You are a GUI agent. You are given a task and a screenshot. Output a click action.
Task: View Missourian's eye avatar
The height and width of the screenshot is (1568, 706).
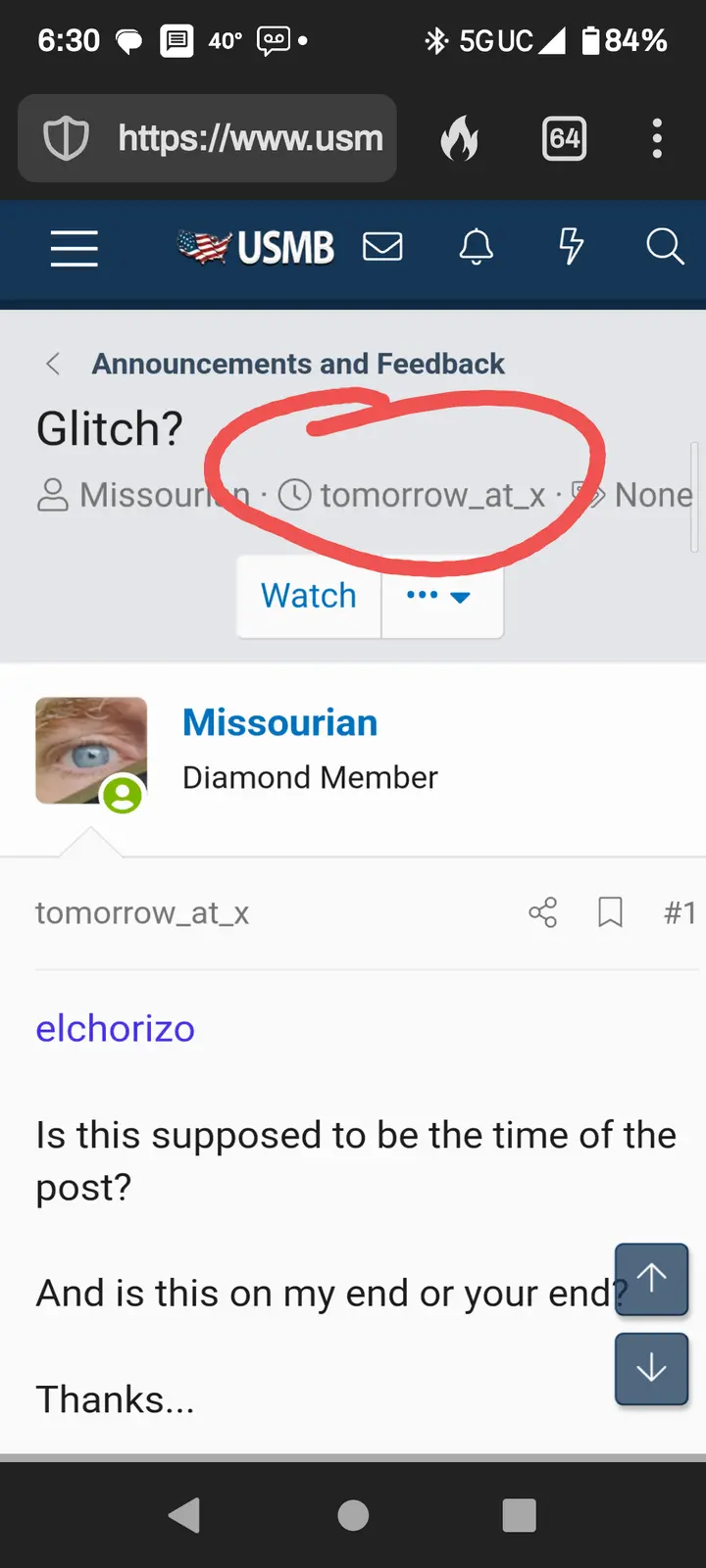91,750
